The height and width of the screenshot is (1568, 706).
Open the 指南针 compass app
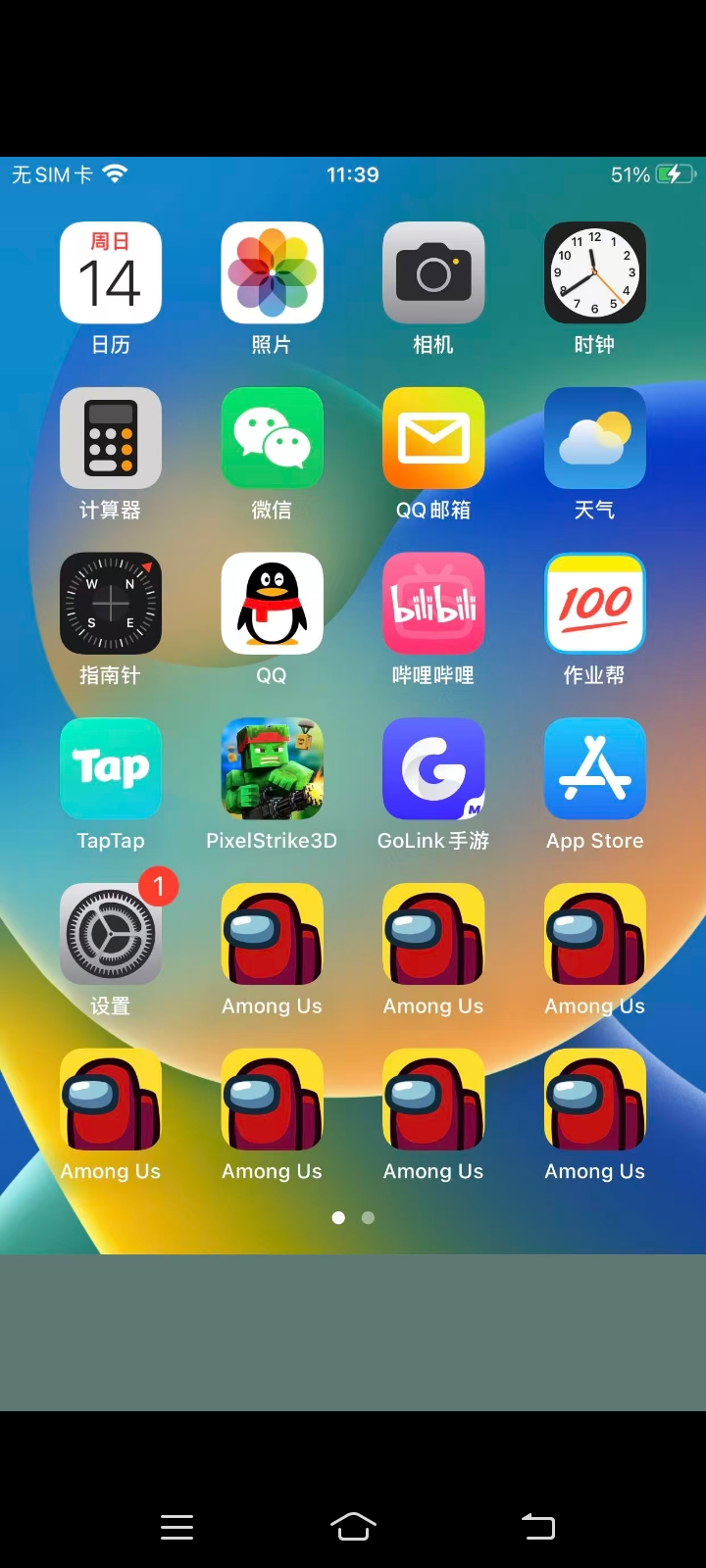click(x=110, y=604)
